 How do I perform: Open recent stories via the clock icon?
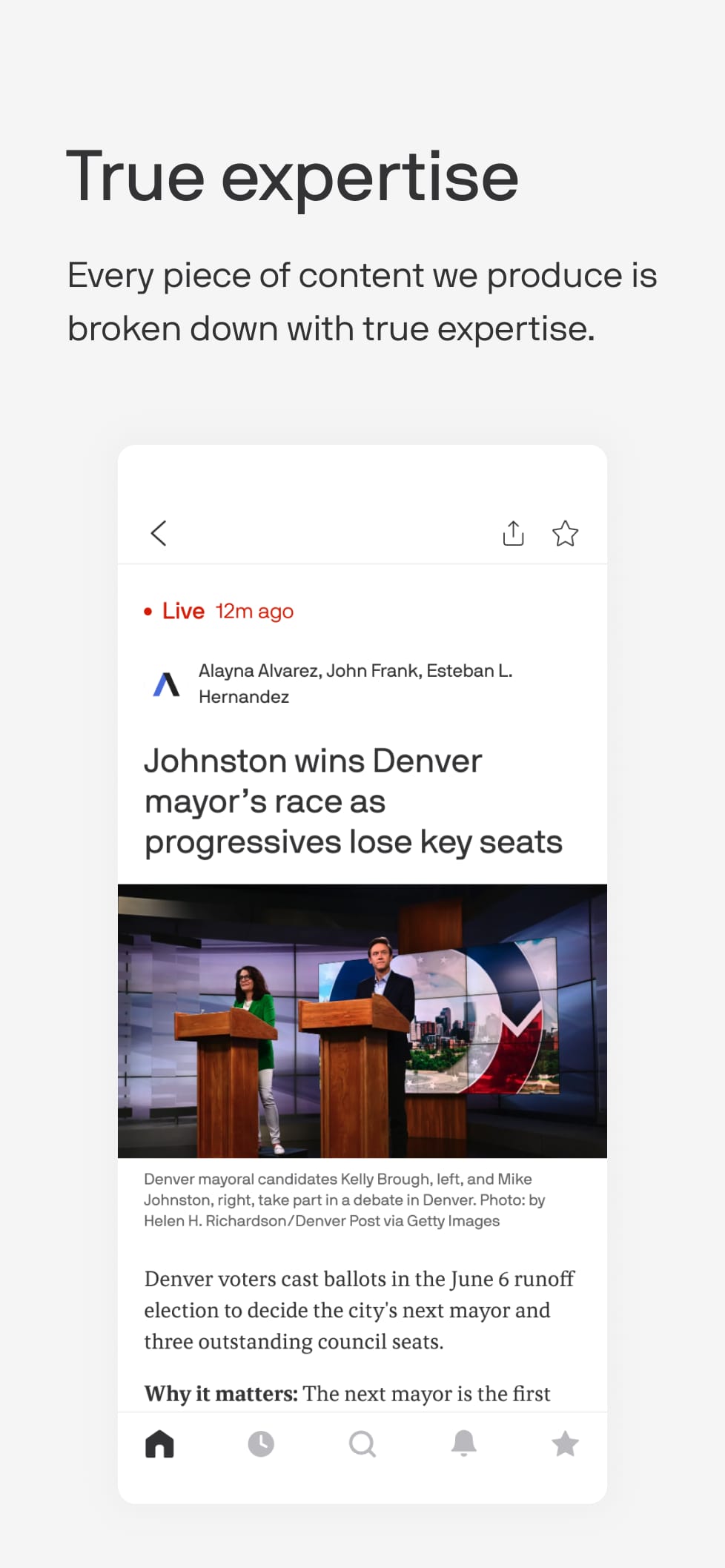coord(261,1443)
